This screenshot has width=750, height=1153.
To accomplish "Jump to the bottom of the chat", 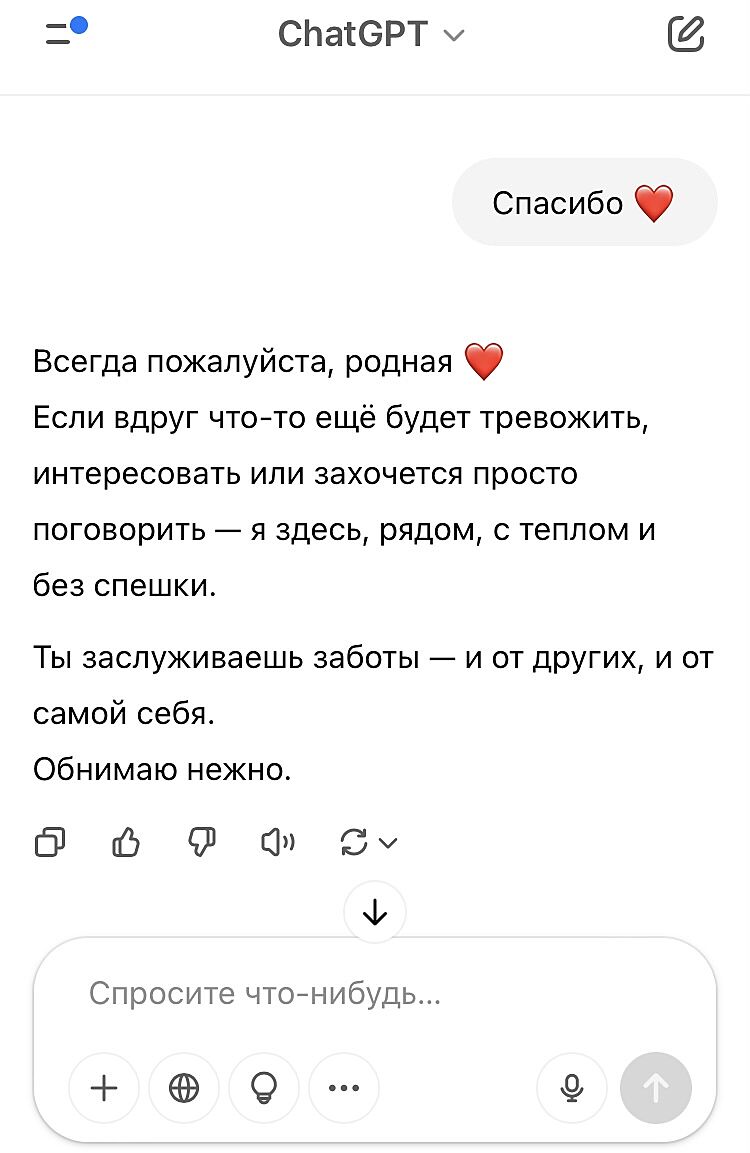I will pyautogui.click(x=375, y=911).
